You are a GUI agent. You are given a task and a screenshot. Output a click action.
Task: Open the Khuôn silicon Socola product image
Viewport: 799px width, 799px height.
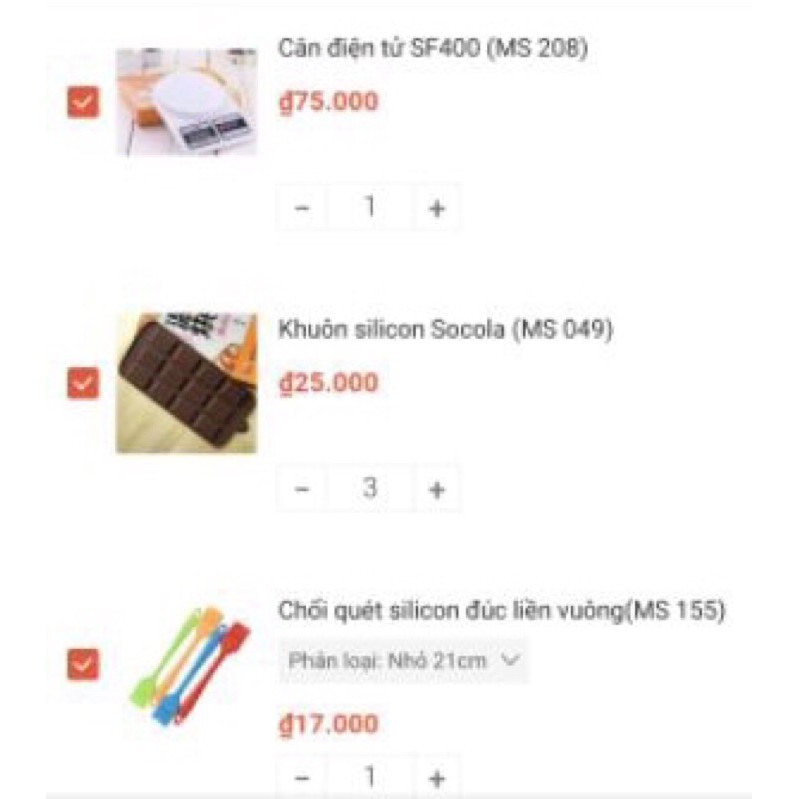(186, 382)
